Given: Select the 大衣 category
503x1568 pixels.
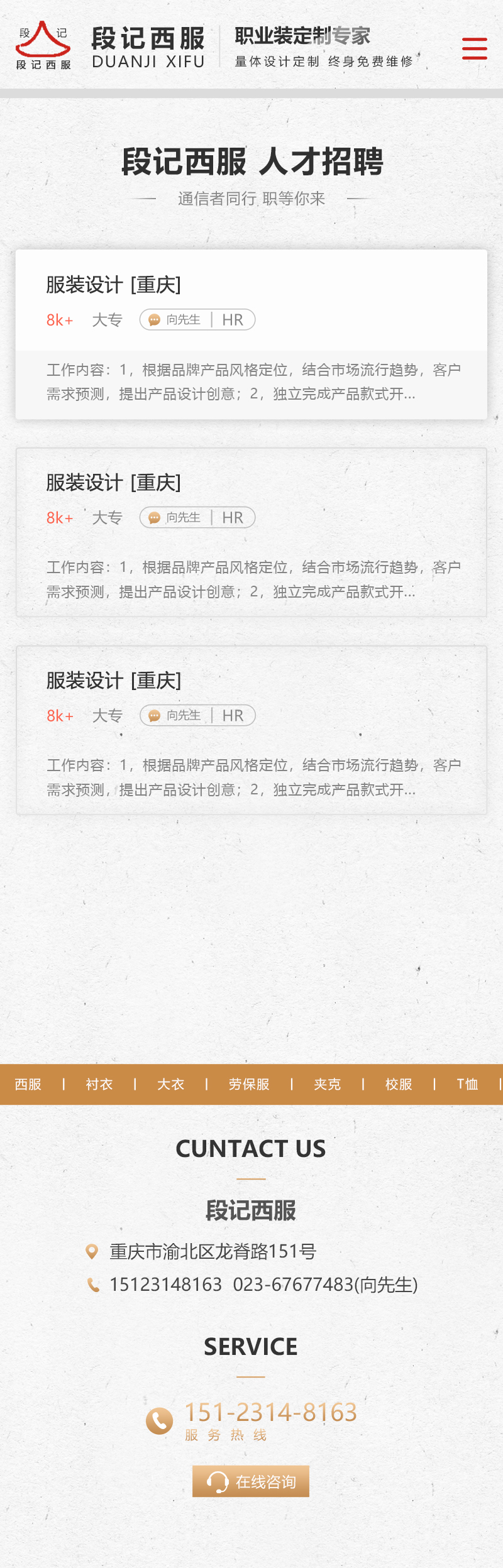Looking at the screenshot, I should [170, 1084].
